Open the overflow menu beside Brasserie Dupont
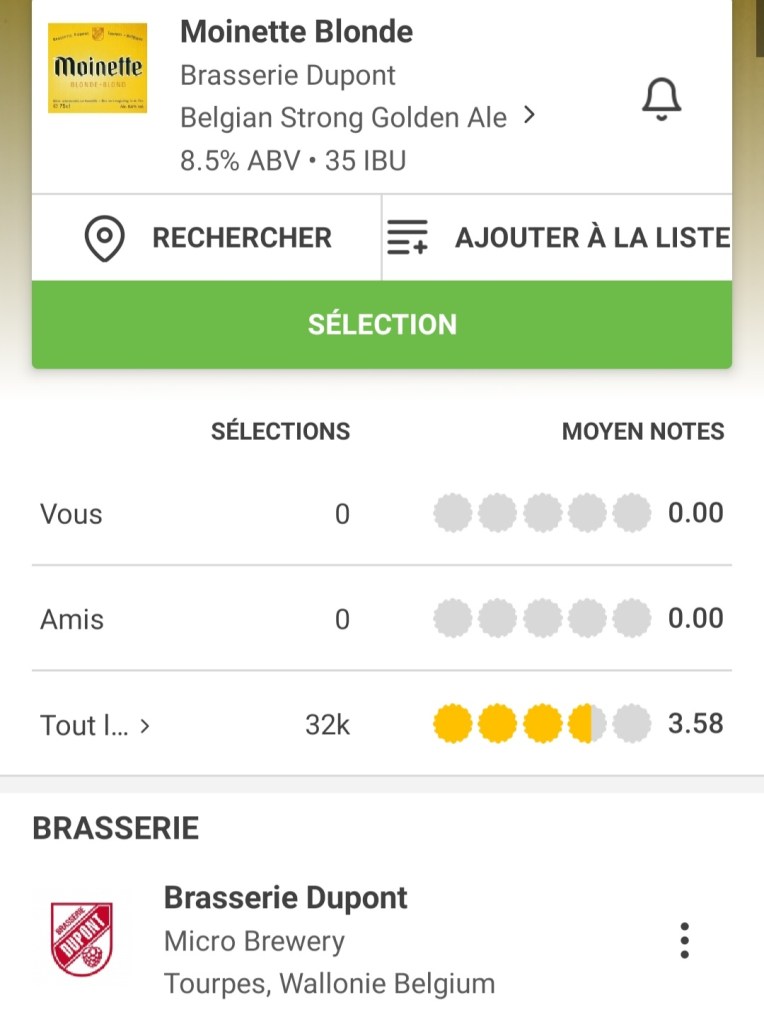Image resolution: width=764 pixels, height=1024 pixels. tap(684, 940)
